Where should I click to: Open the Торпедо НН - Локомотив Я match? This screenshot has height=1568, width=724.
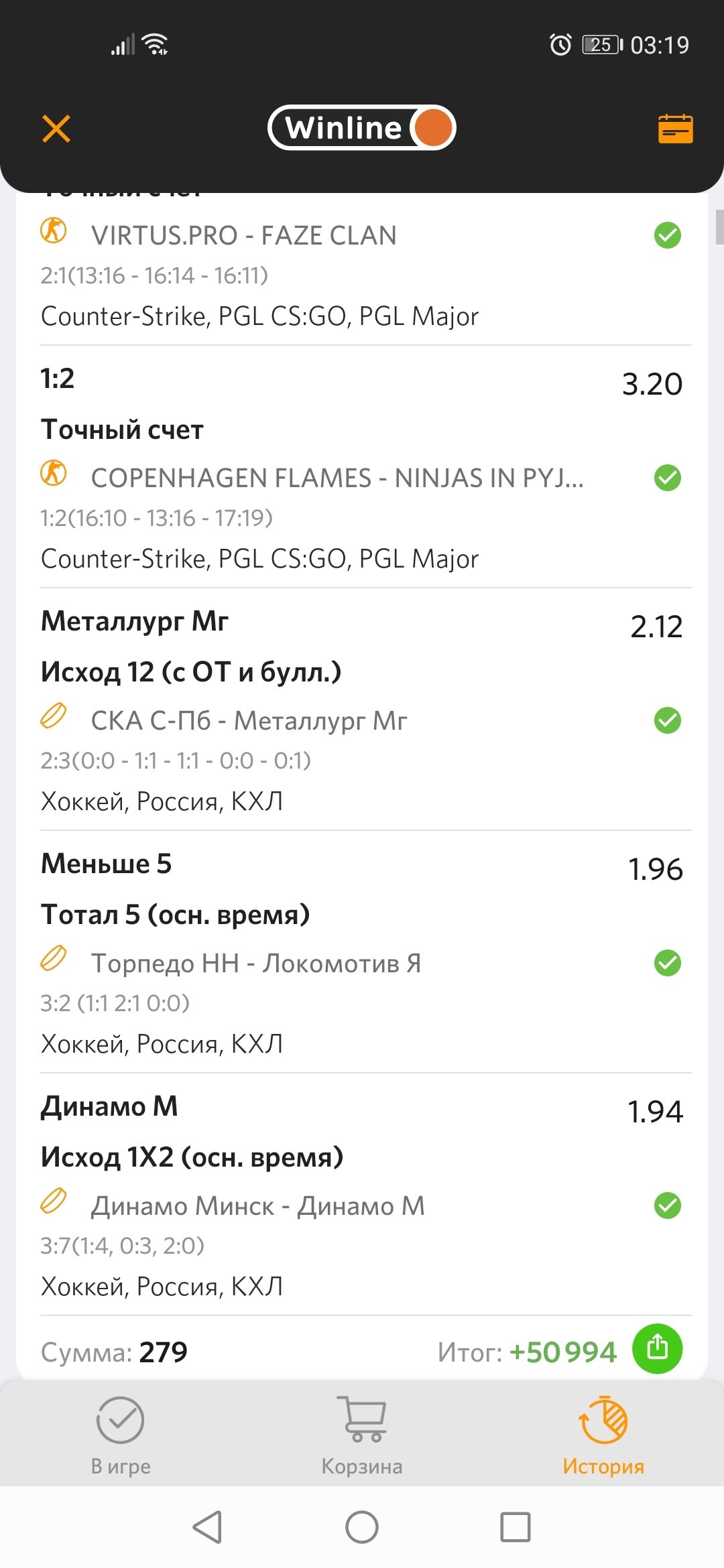coord(256,964)
